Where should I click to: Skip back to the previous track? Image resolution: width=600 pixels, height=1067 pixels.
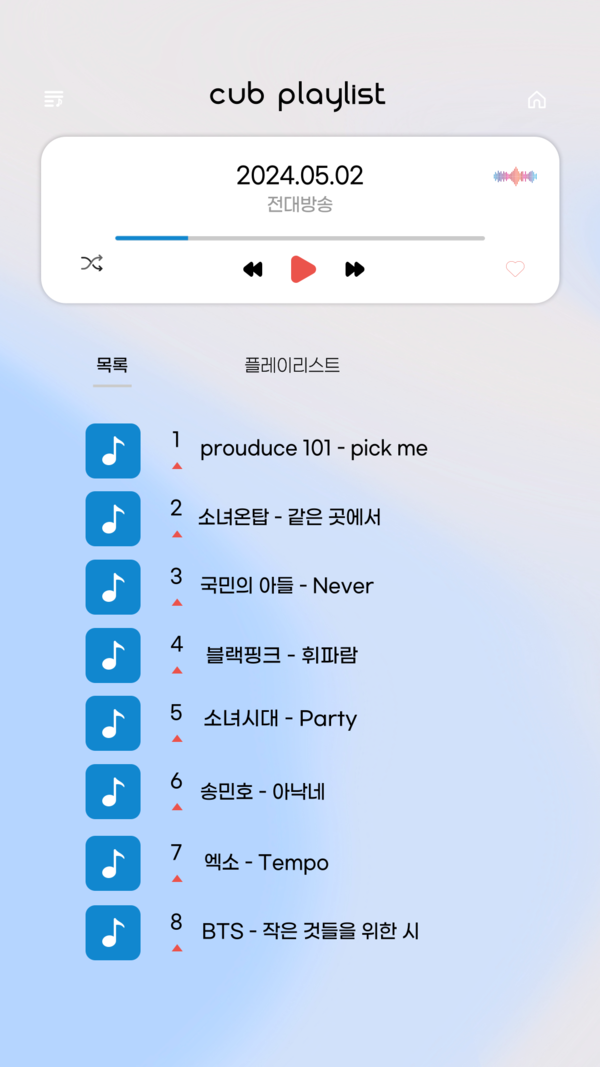(x=253, y=269)
